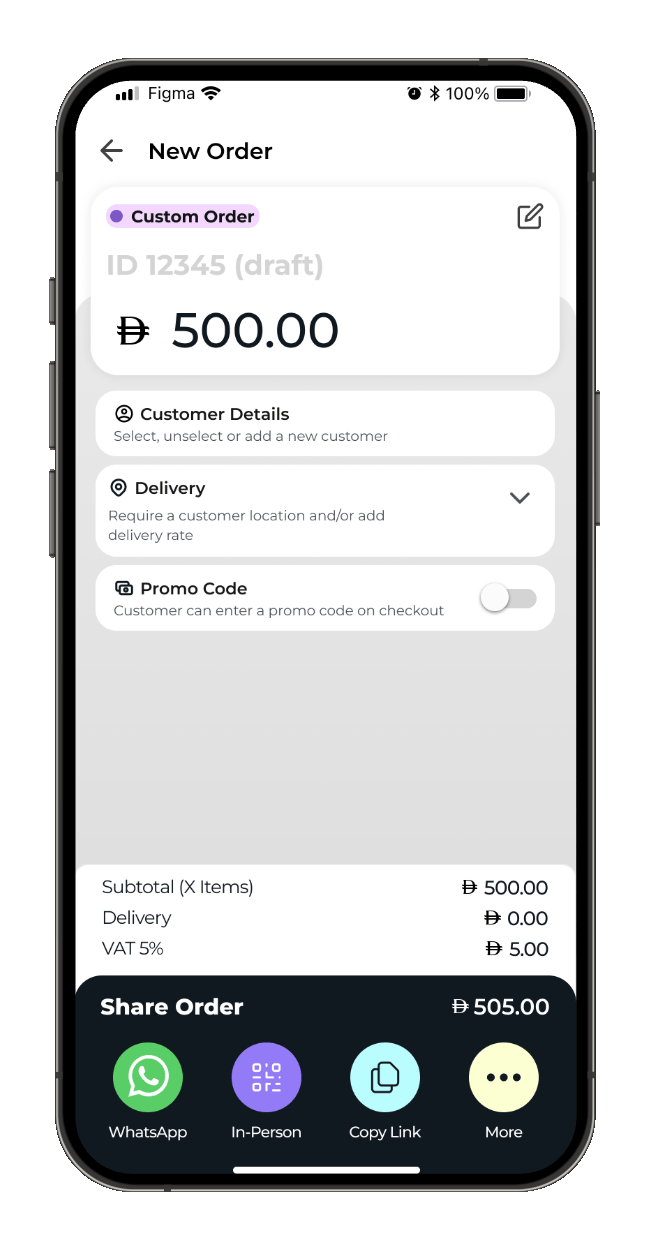Open Customer Details
The height and width of the screenshot is (1250, 650).
(x=324, y=424)
